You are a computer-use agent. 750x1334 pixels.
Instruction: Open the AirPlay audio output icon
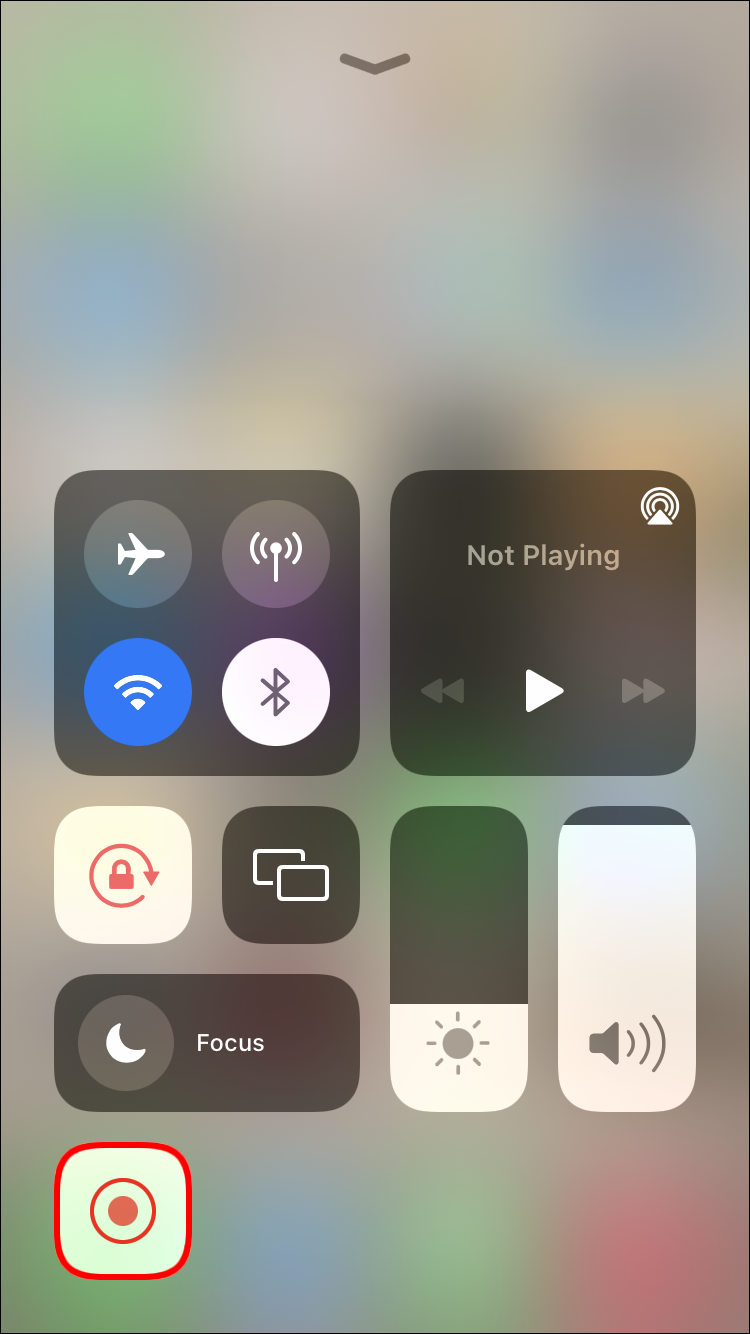click(659, 508)
